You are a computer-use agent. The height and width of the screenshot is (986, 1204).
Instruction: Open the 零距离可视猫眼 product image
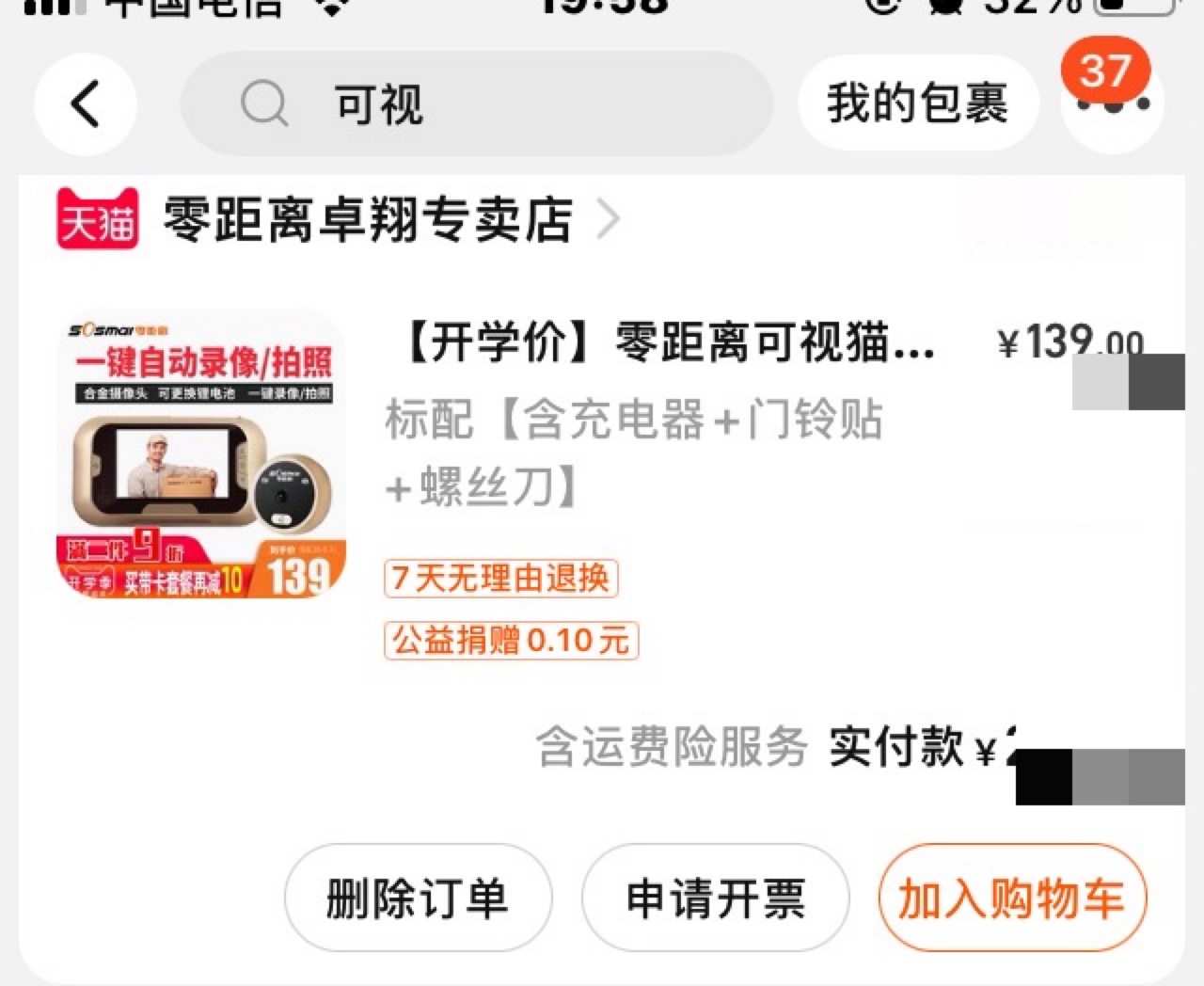pyautogui.click(x=201, y=456)
